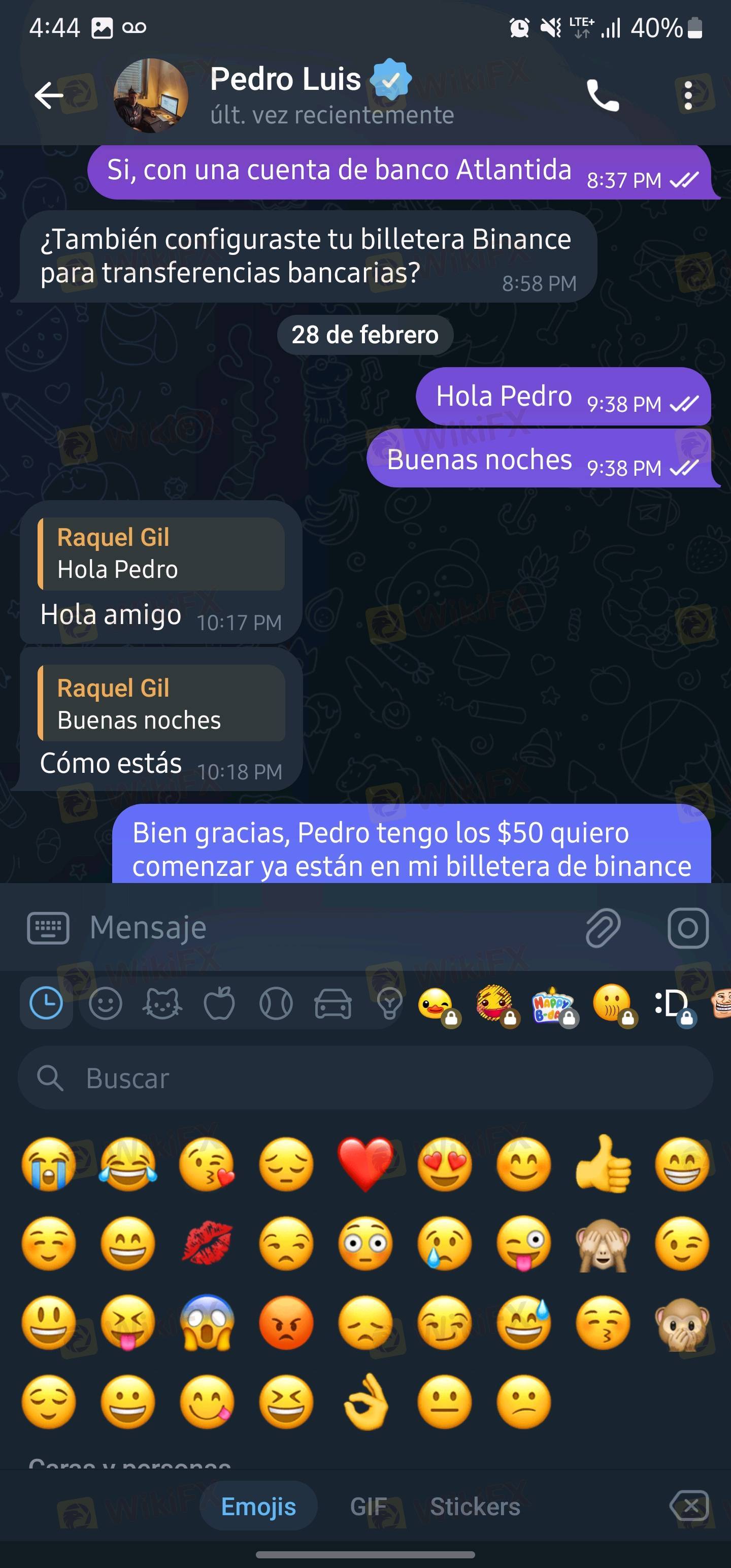Insert the red heart emoji

pyautogui.click(x=365, y=1163)
